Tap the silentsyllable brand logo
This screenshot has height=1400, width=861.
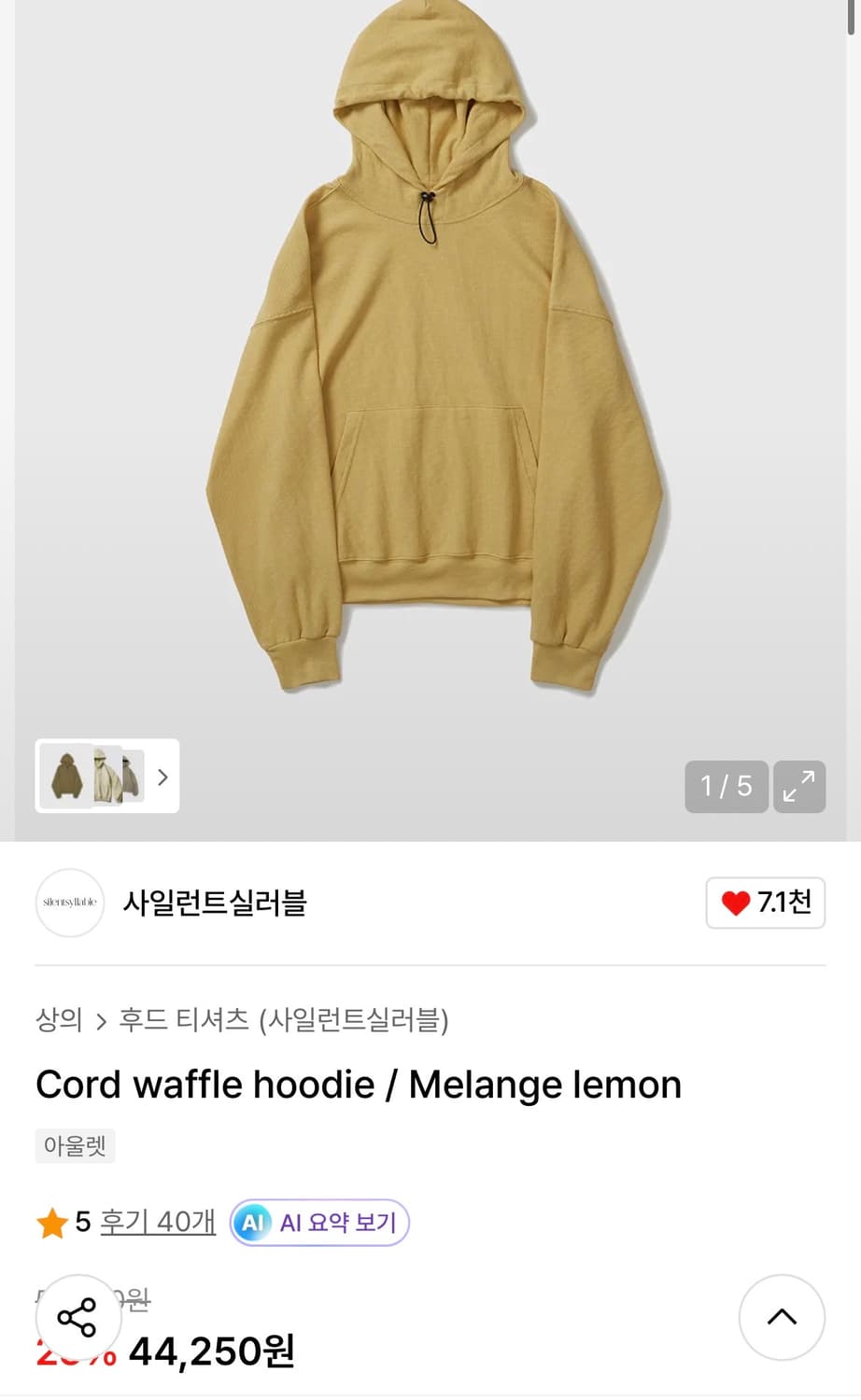pyautogui.click(x=69, y=903)
